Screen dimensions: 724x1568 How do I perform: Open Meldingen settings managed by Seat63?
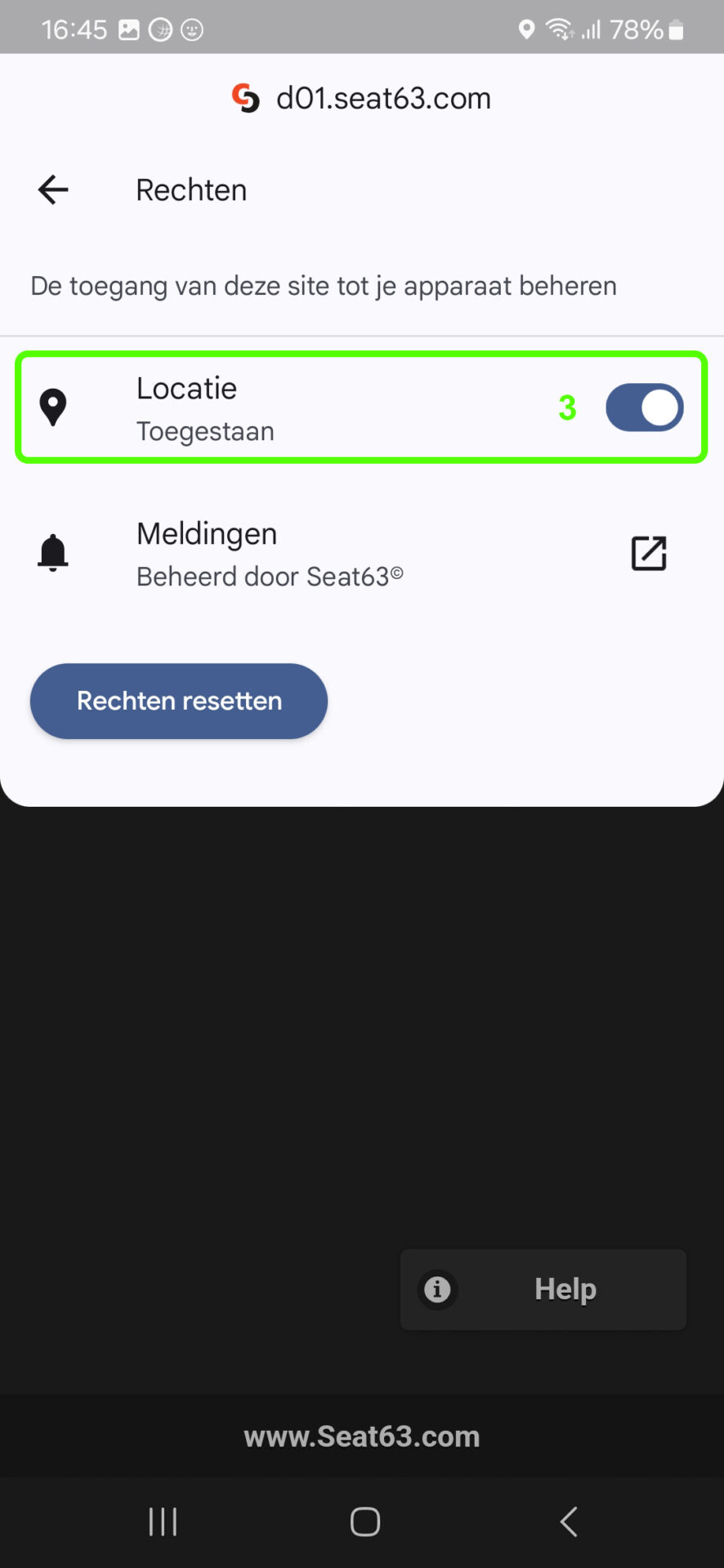(362, 554)
